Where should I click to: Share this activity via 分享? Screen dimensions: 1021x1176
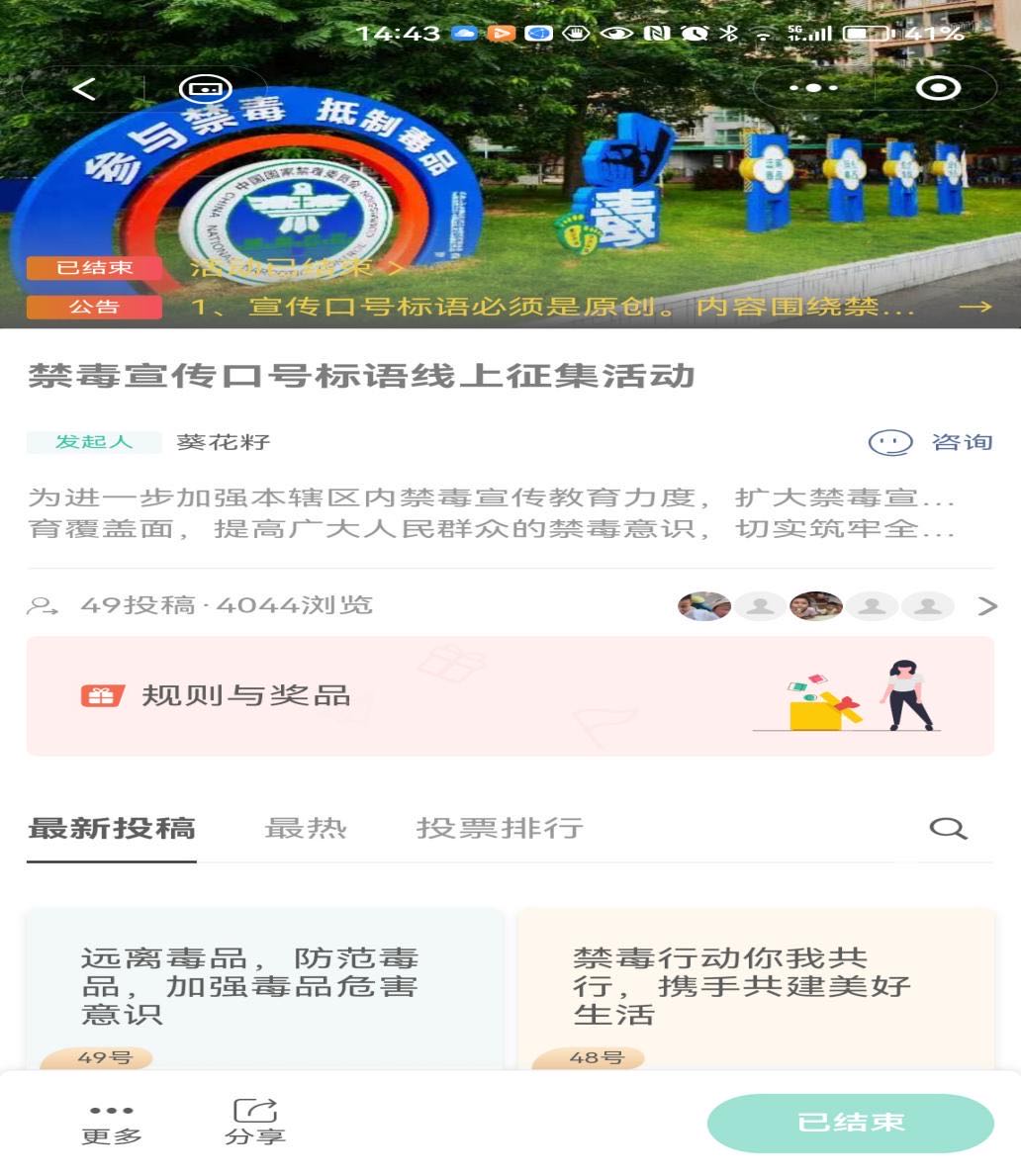(254, 1123)
